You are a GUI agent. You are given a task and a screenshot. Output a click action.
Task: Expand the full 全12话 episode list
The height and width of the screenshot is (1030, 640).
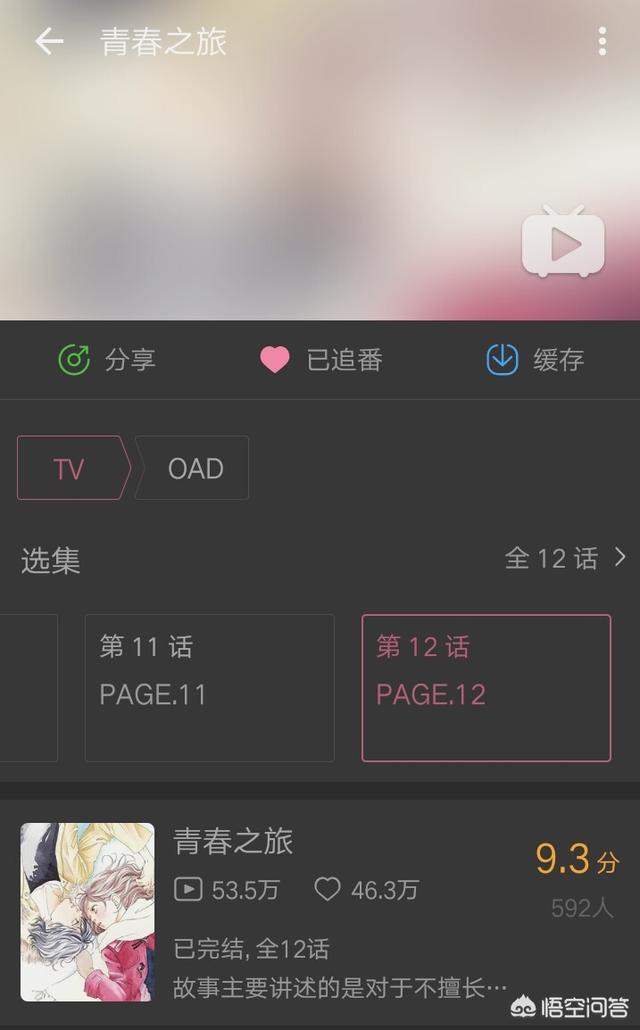click(565, 558)
